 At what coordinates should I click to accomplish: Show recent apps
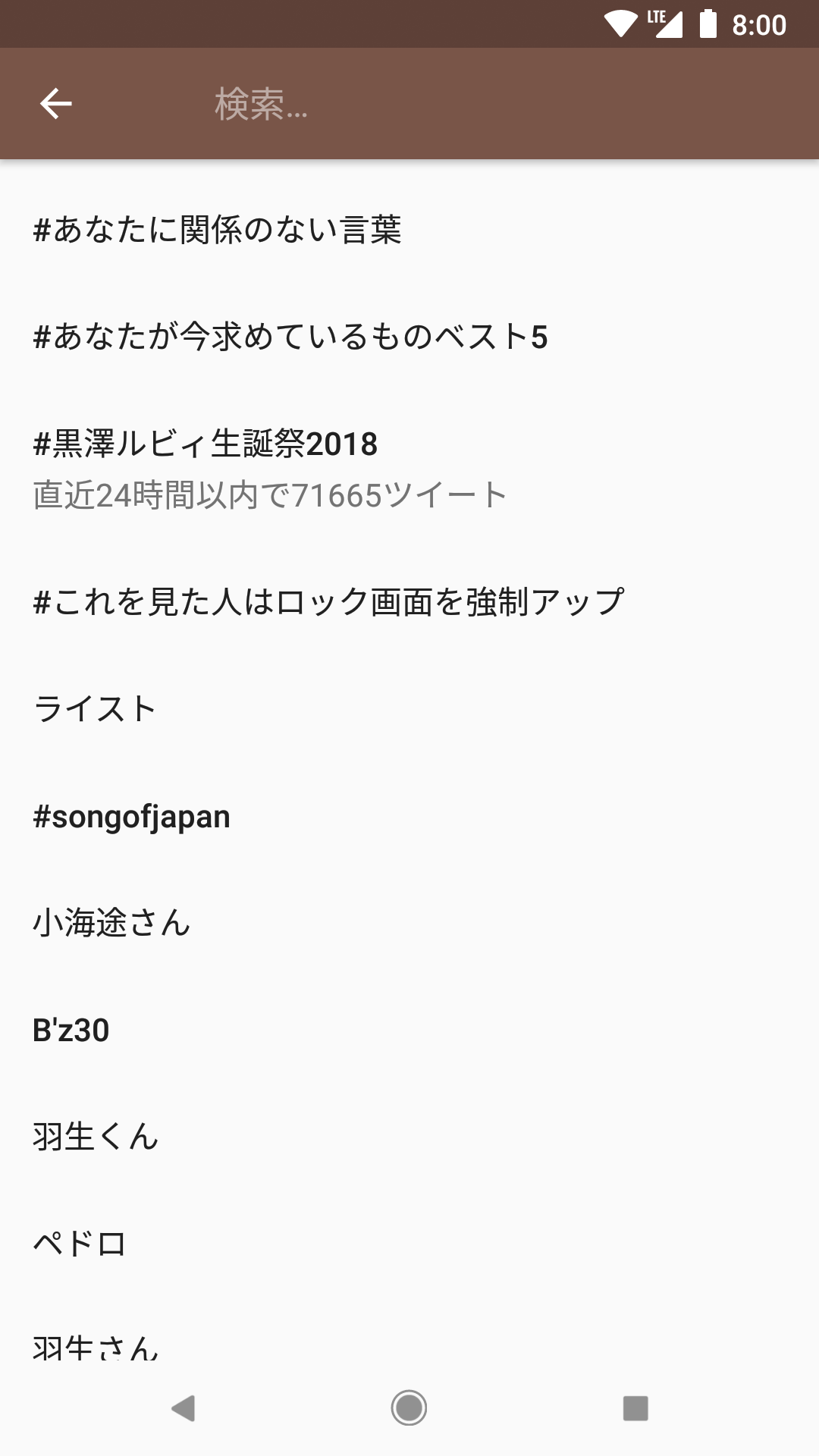pos(635,1408)
